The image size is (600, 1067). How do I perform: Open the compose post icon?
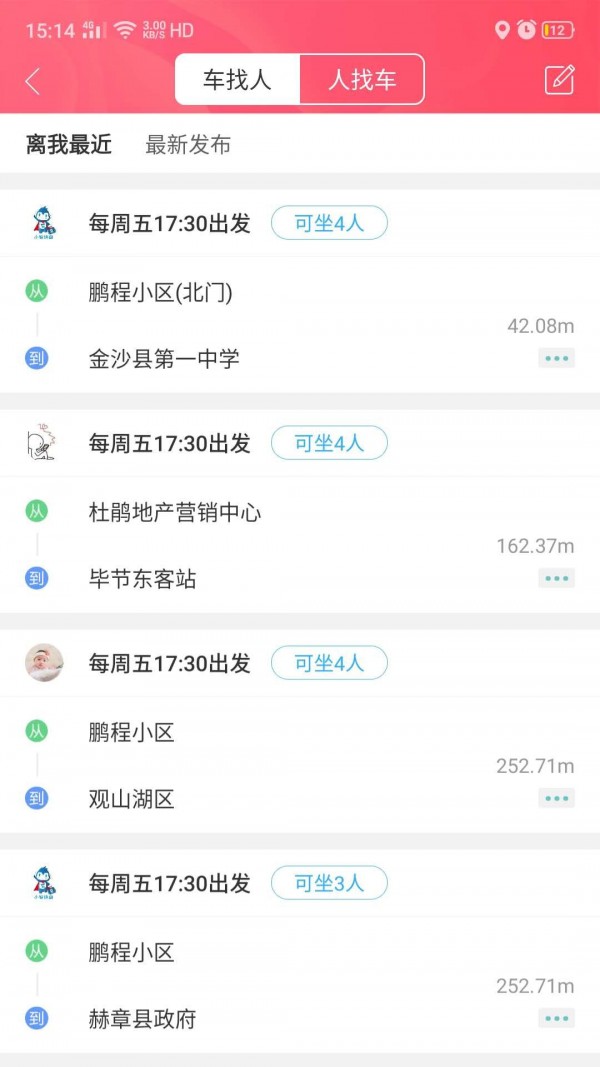559,80
